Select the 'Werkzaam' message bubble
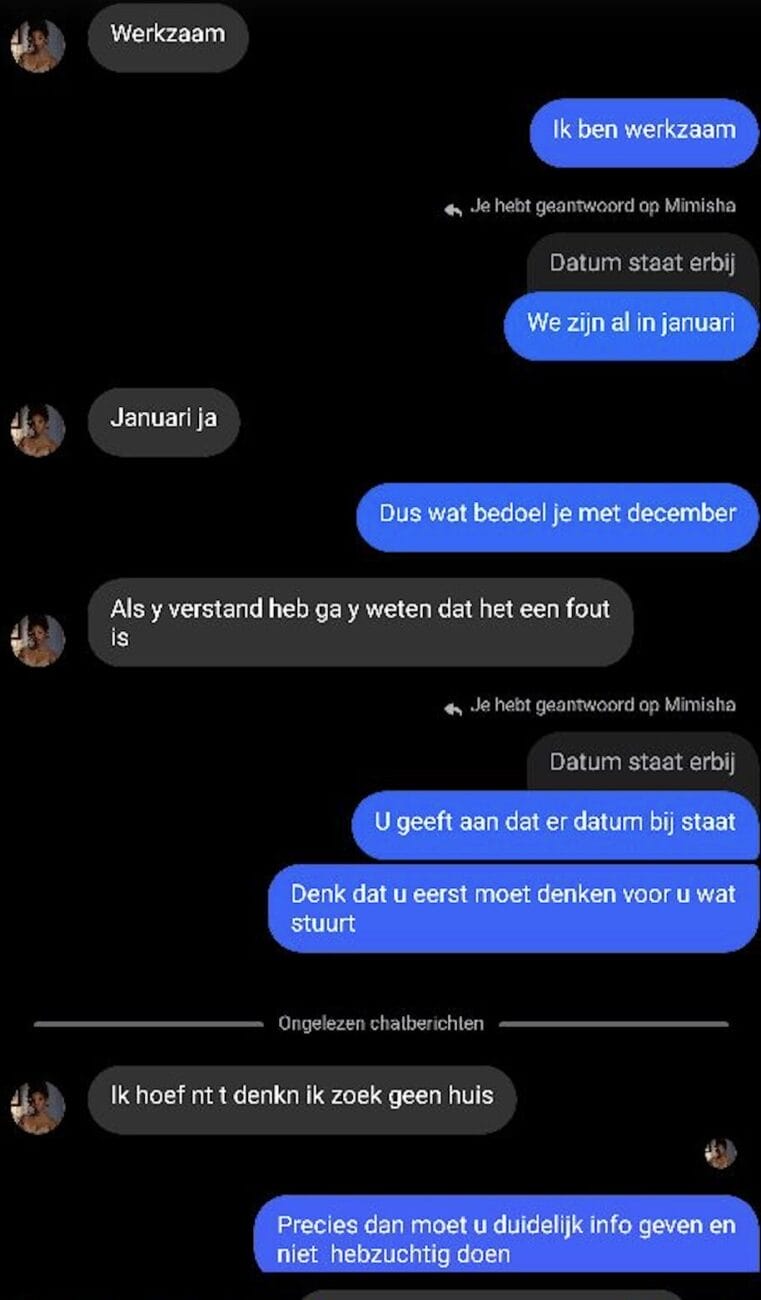This screenshot has width=761, height=1300. tap(167, 36)
